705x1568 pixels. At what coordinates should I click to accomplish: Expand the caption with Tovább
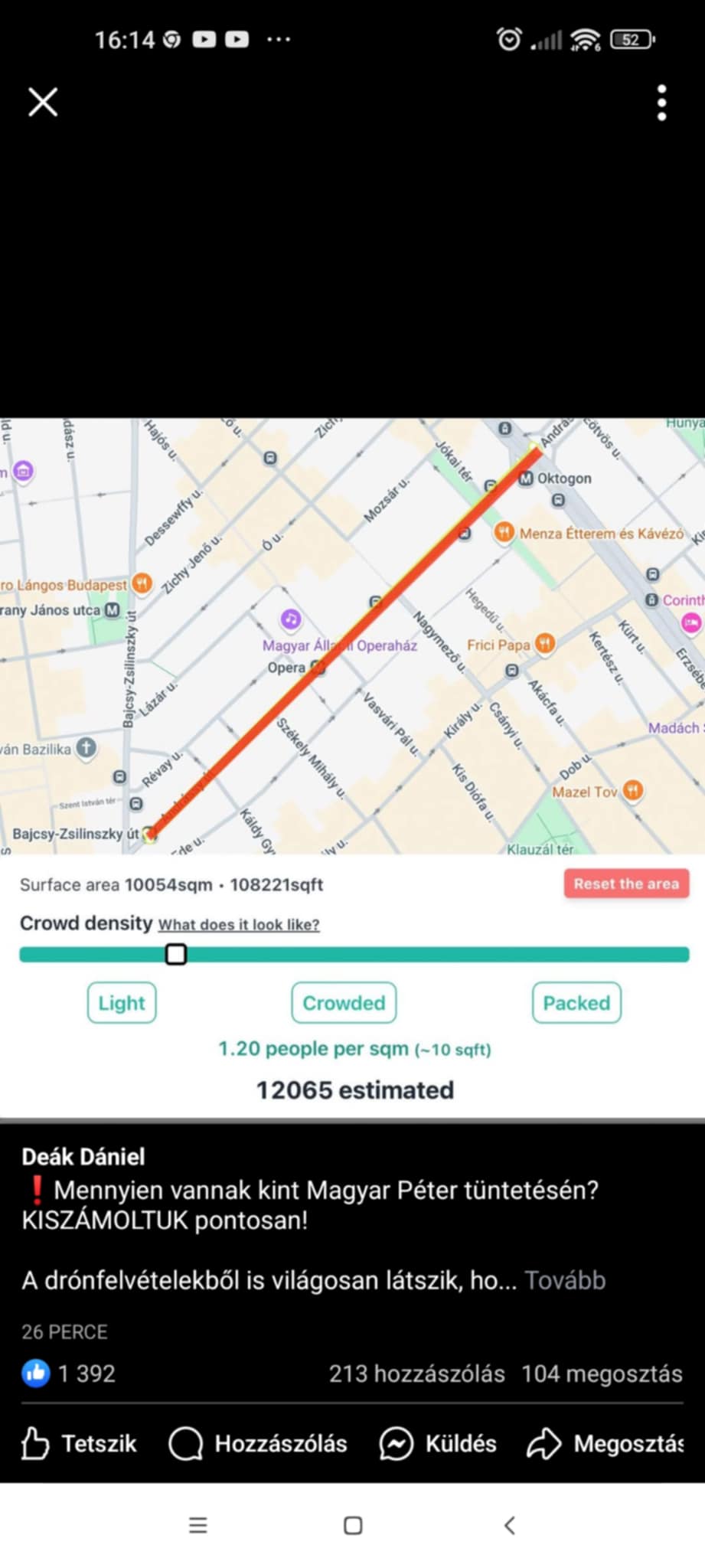(x=565, y=1280)
